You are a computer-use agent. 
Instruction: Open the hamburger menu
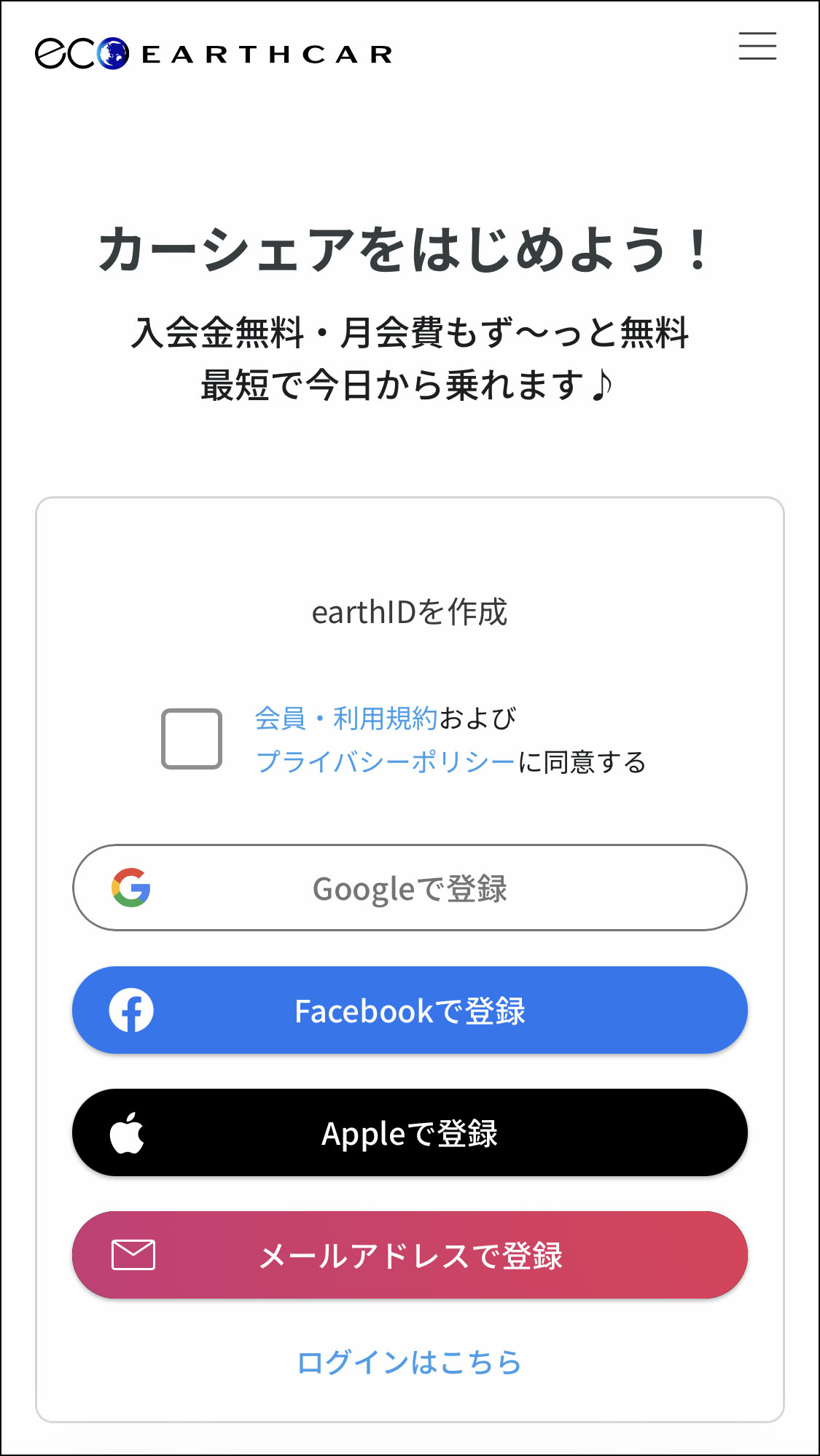click(757, 46)
